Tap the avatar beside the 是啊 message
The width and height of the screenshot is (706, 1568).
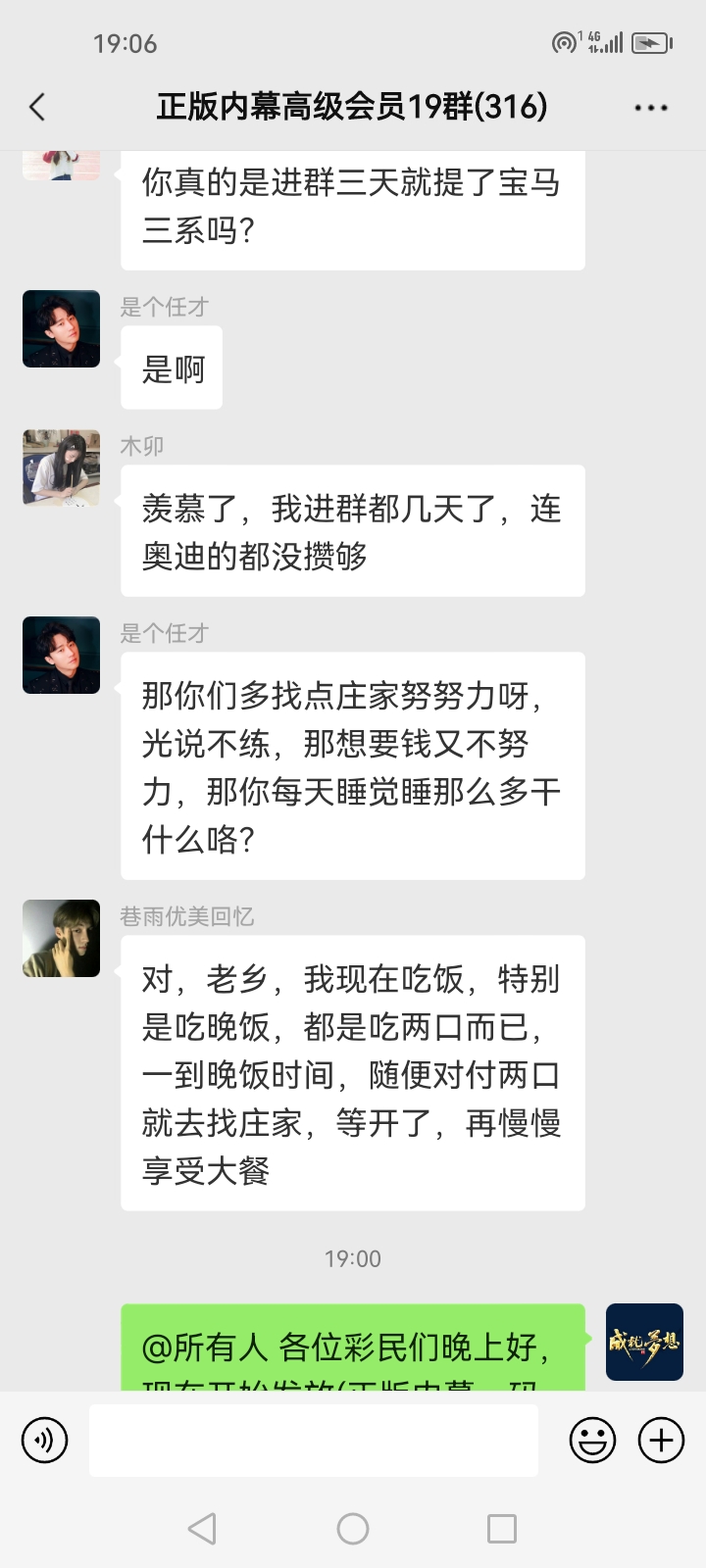pyautogui.click(x=62, y=328)
